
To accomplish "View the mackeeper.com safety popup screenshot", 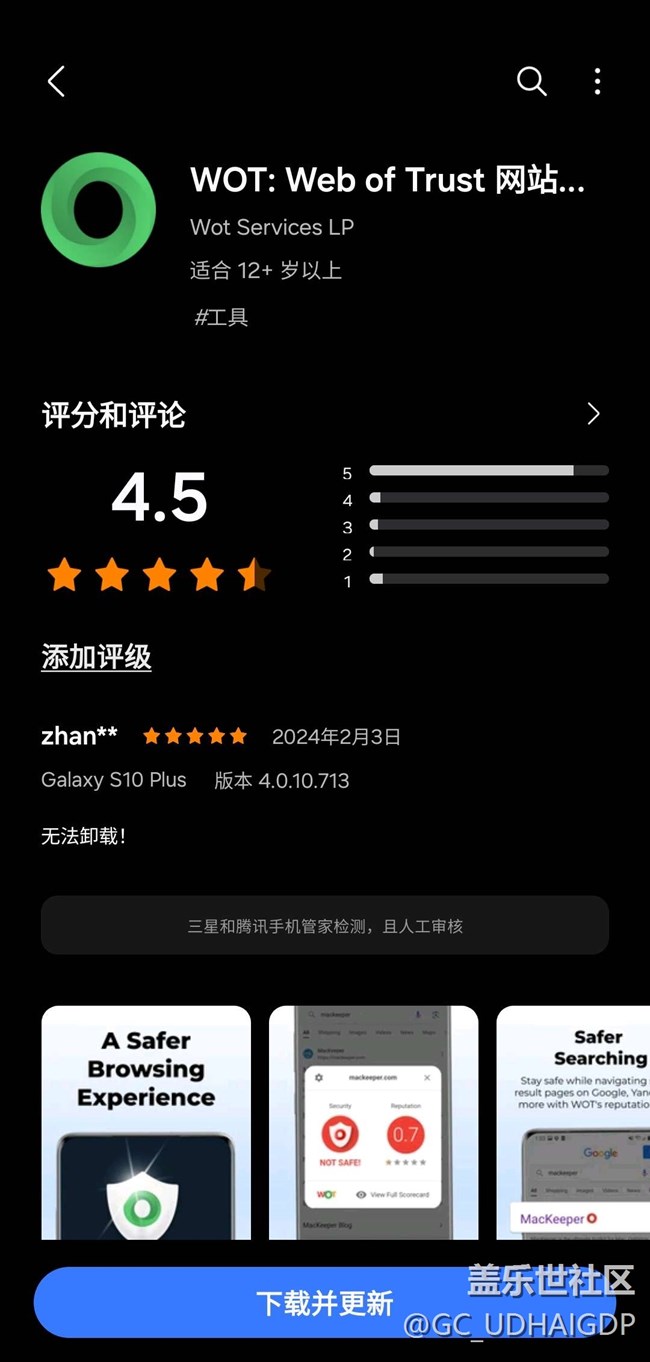I will [x=373, y=1122].
